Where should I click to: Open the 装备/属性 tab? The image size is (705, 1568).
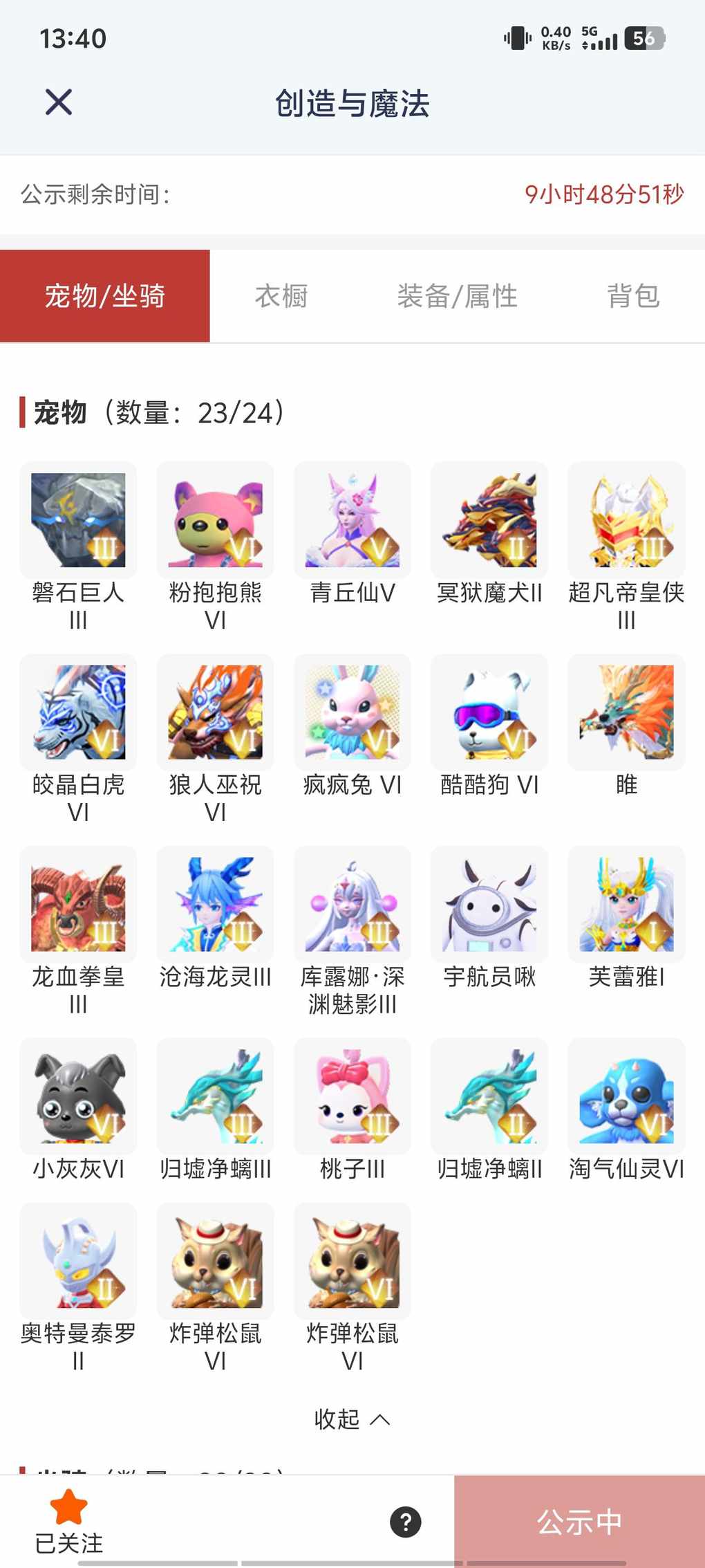457,296
